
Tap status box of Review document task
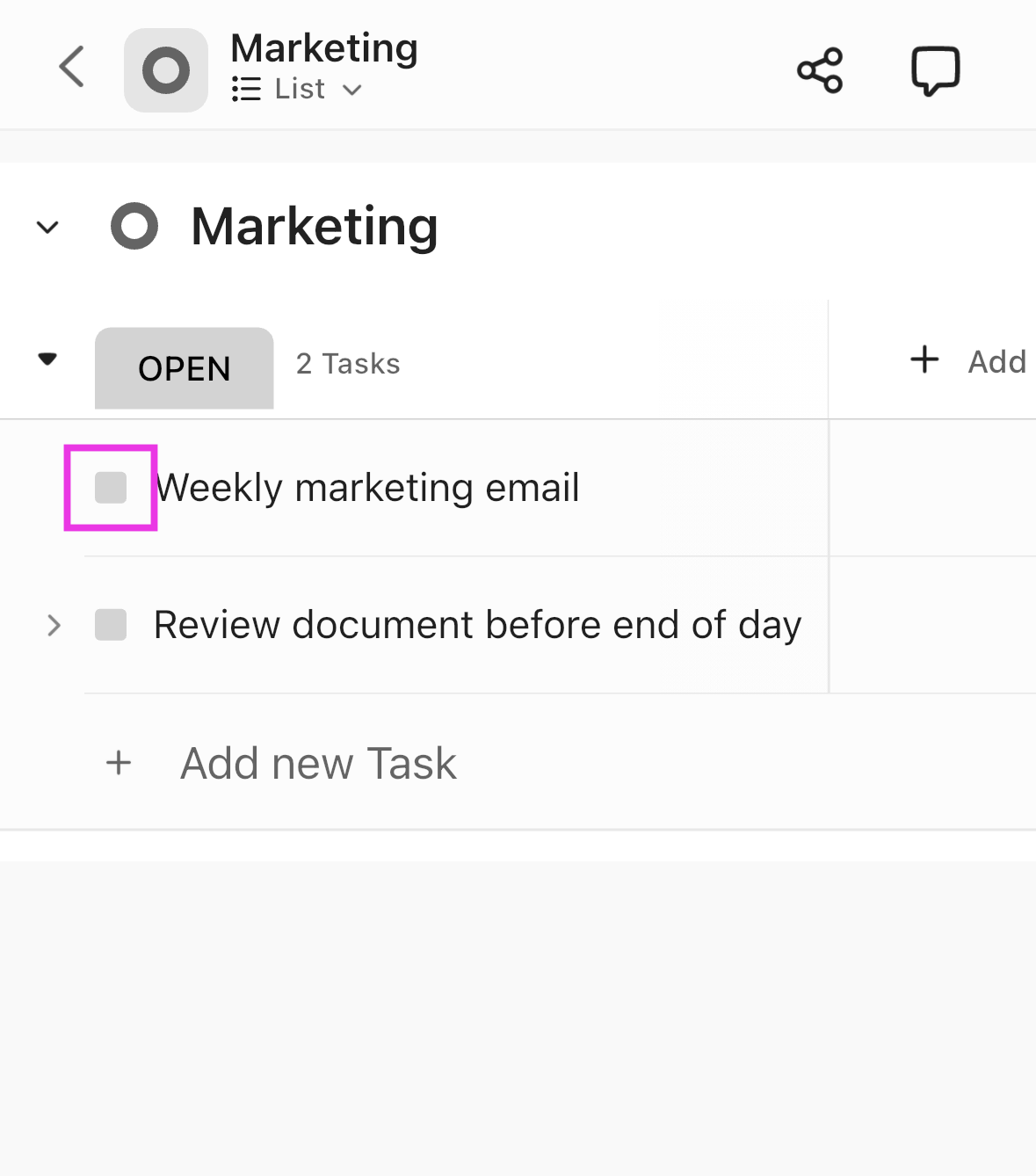111,625
